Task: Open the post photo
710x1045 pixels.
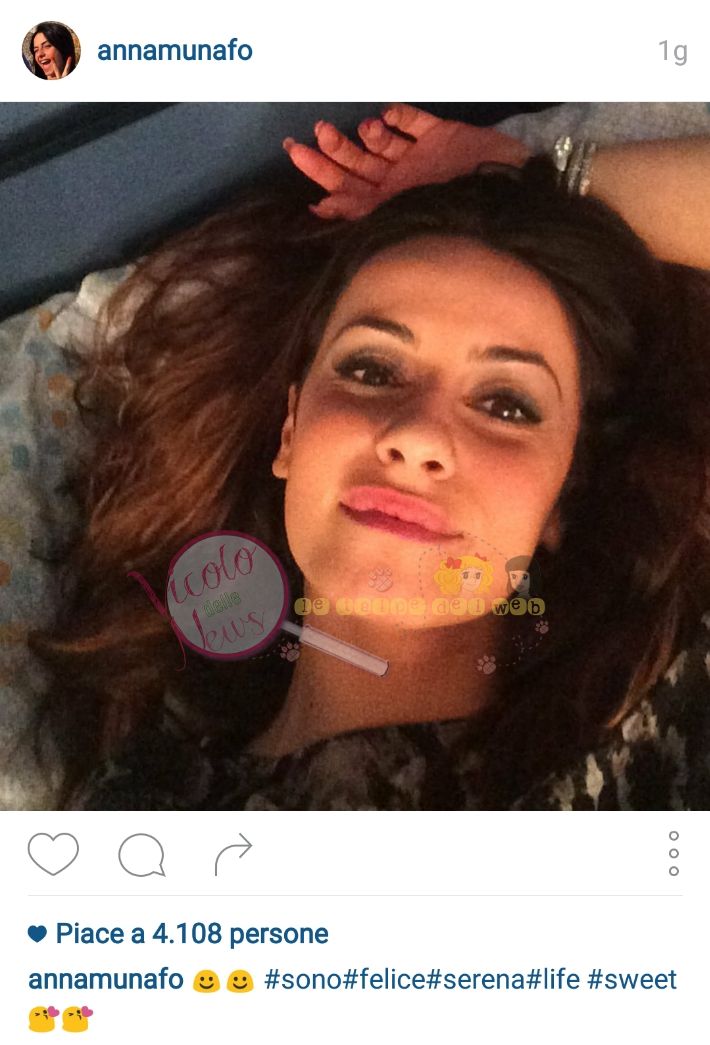Action: pos(355,456)
